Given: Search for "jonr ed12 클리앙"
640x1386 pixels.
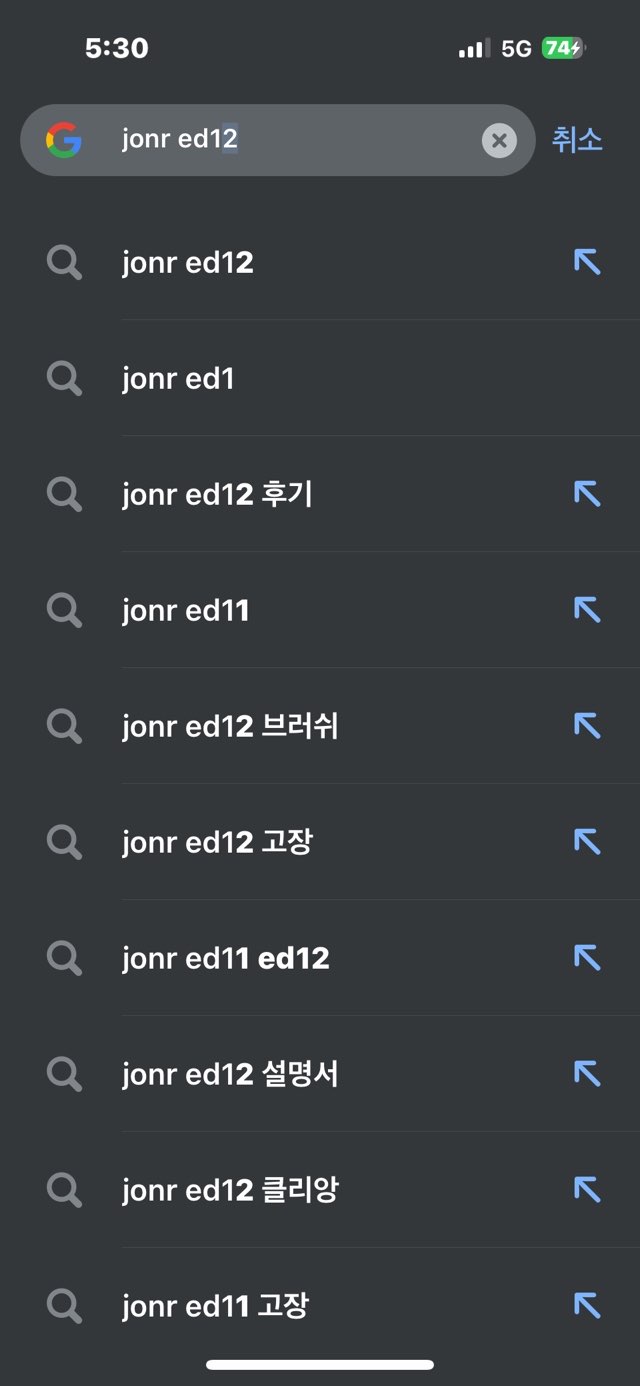Looking at the screenshot, I should [x=230, y=1191].
